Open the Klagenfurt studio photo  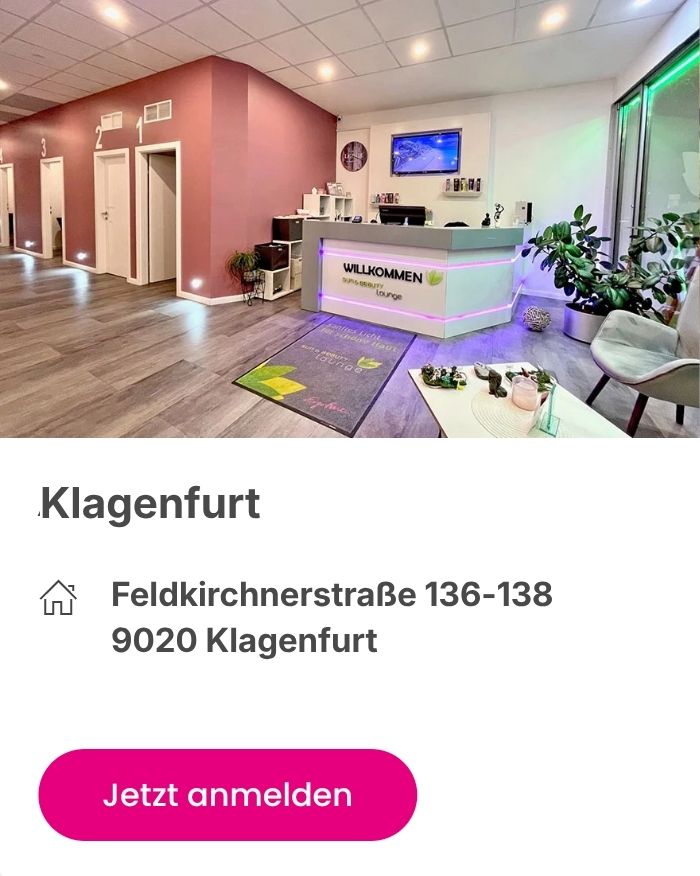pos(350,218)
